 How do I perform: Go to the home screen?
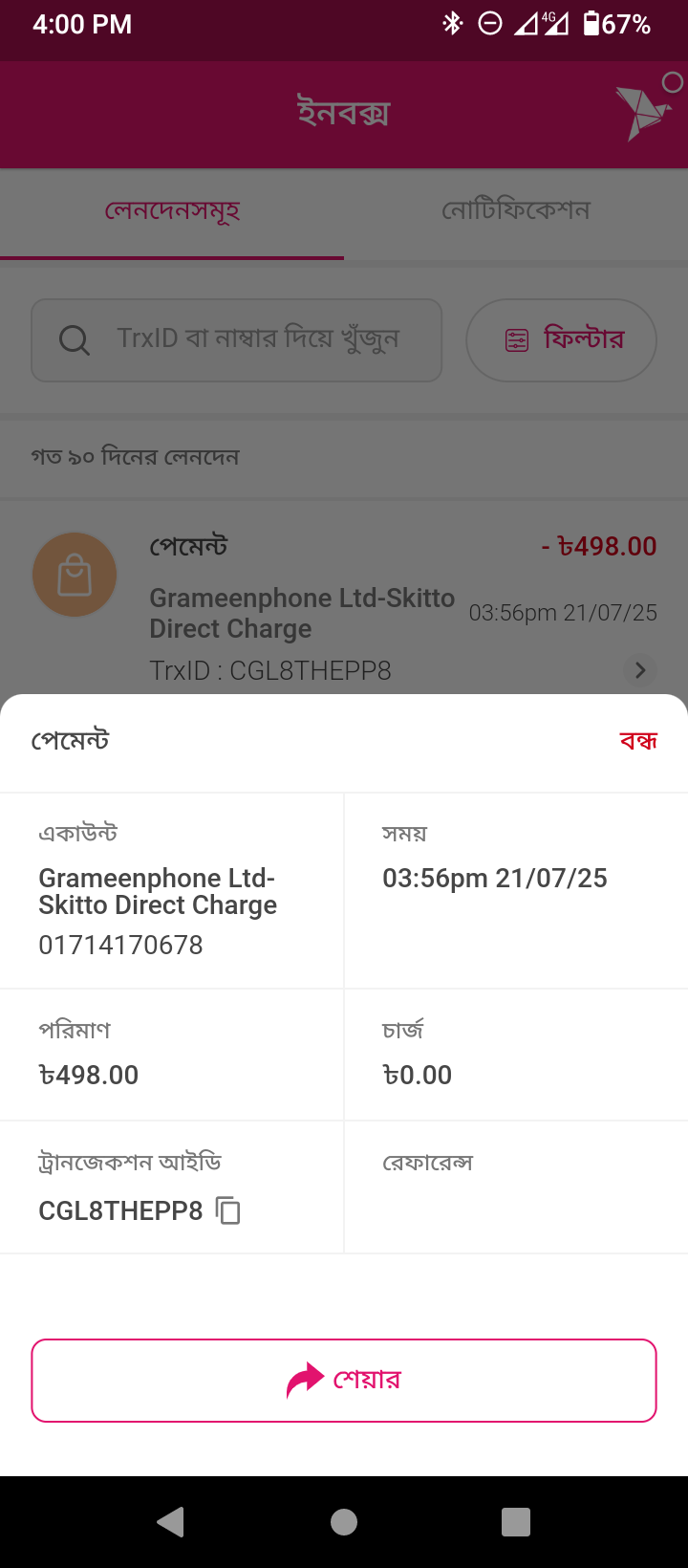pos(344,1522)
